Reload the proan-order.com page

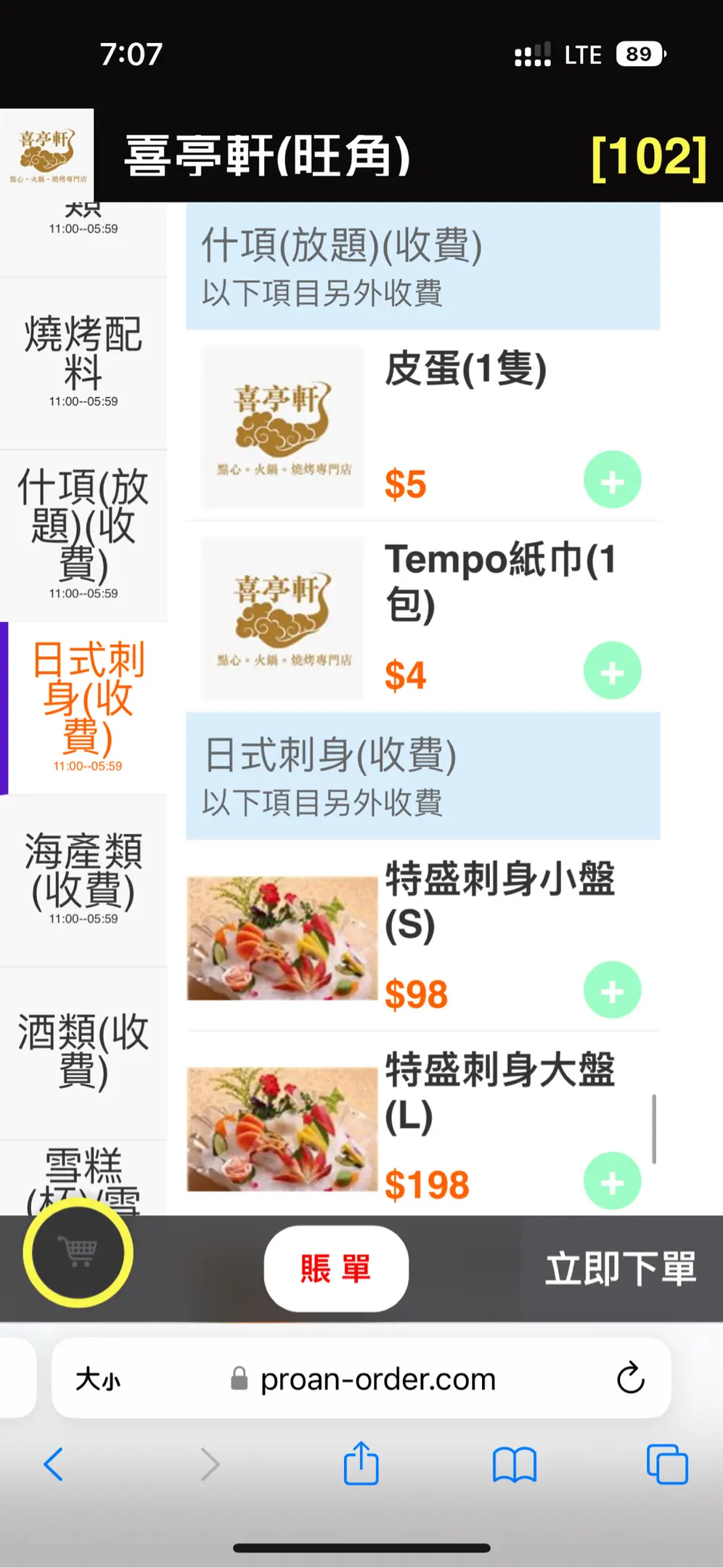tap(630, 1378)
